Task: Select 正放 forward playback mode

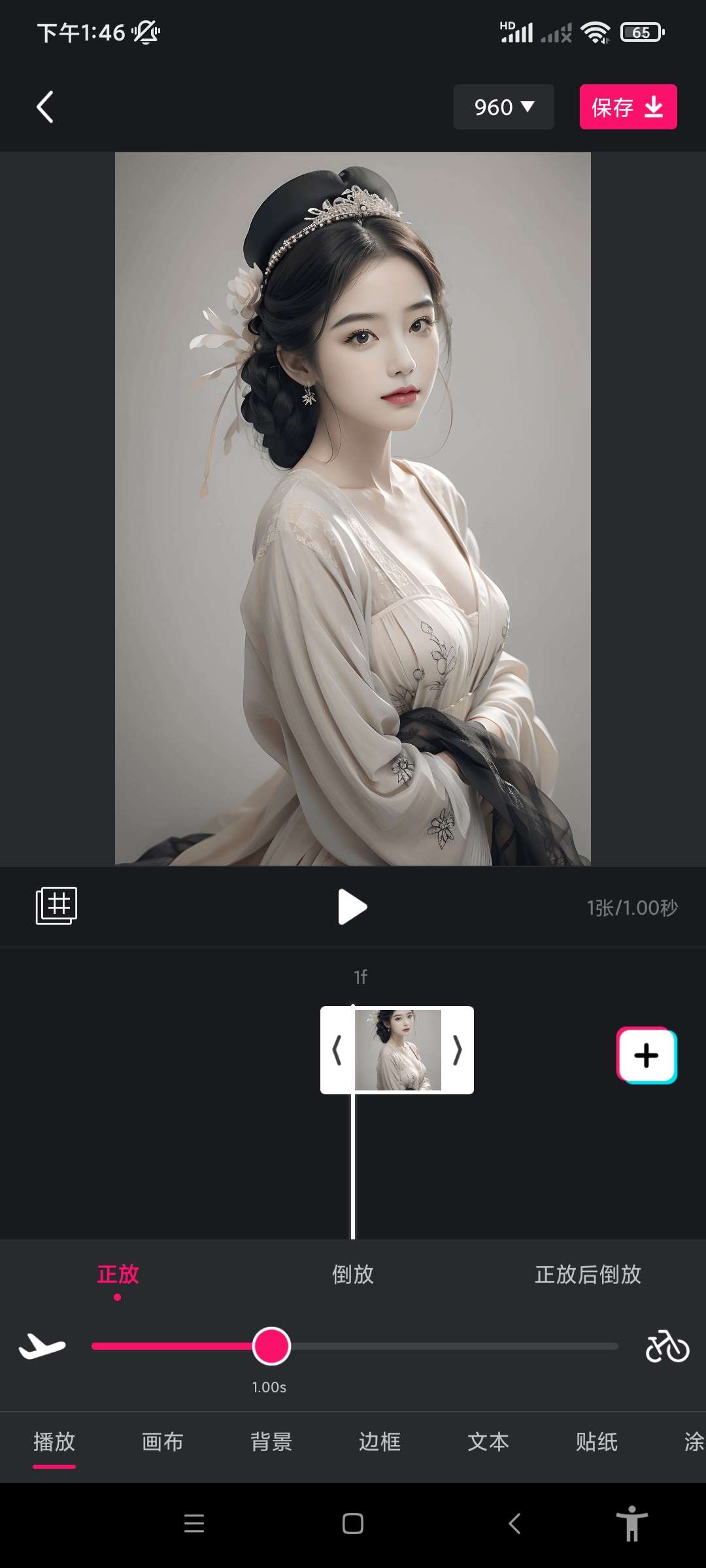Action: click(118, 1274)
